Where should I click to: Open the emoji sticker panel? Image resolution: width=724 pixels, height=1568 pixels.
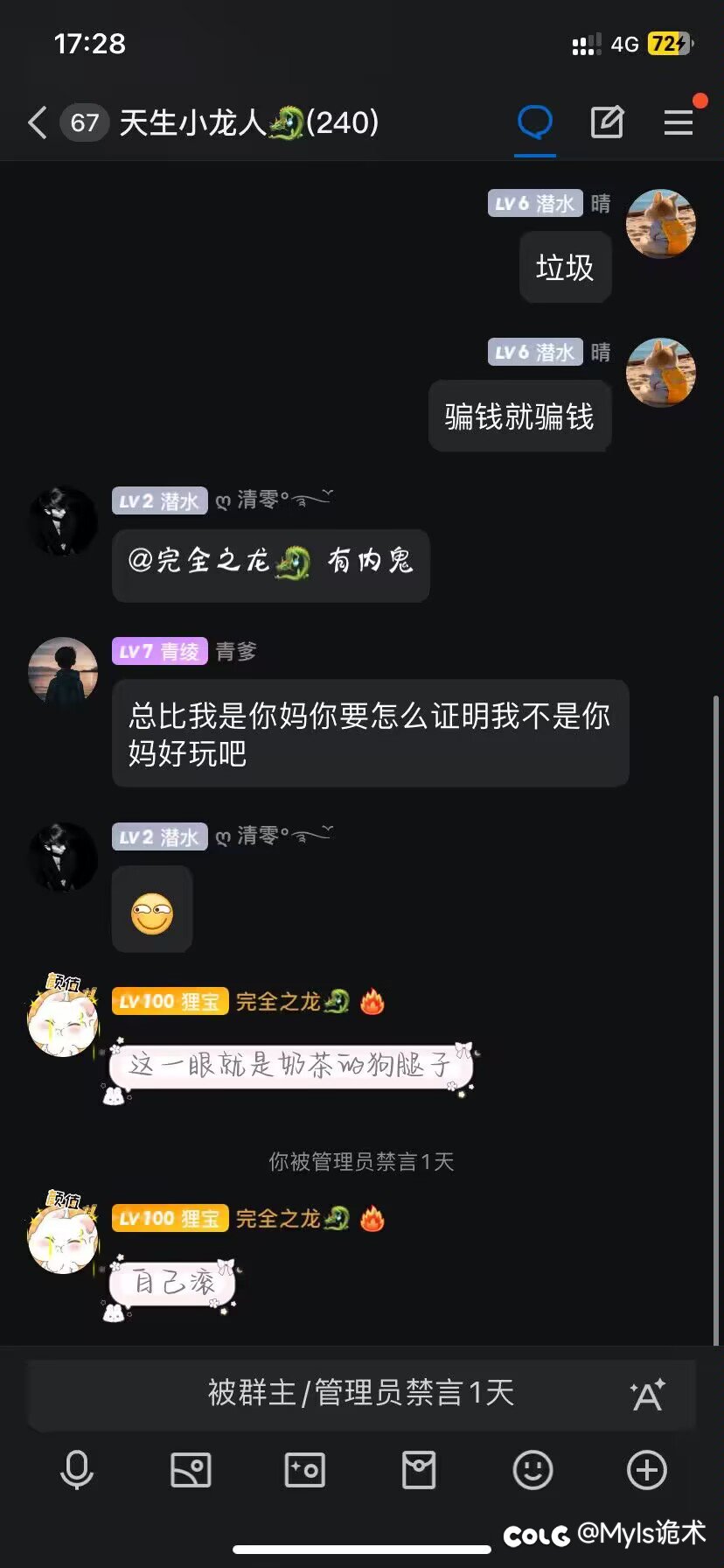coord(533,1470)
